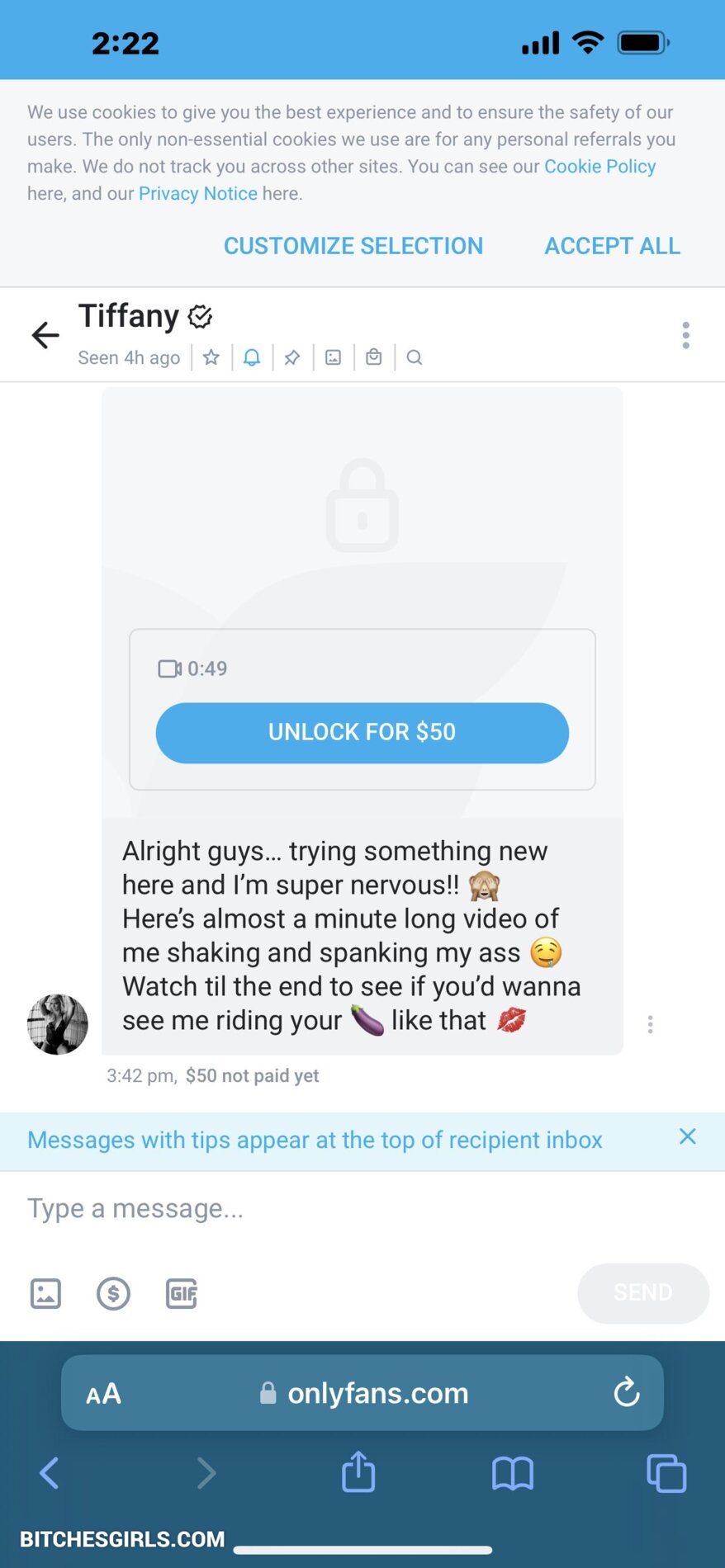This screenshot has height=1568, width=725.
Task: Search within this conversation
Action: [x=415, y=357]
